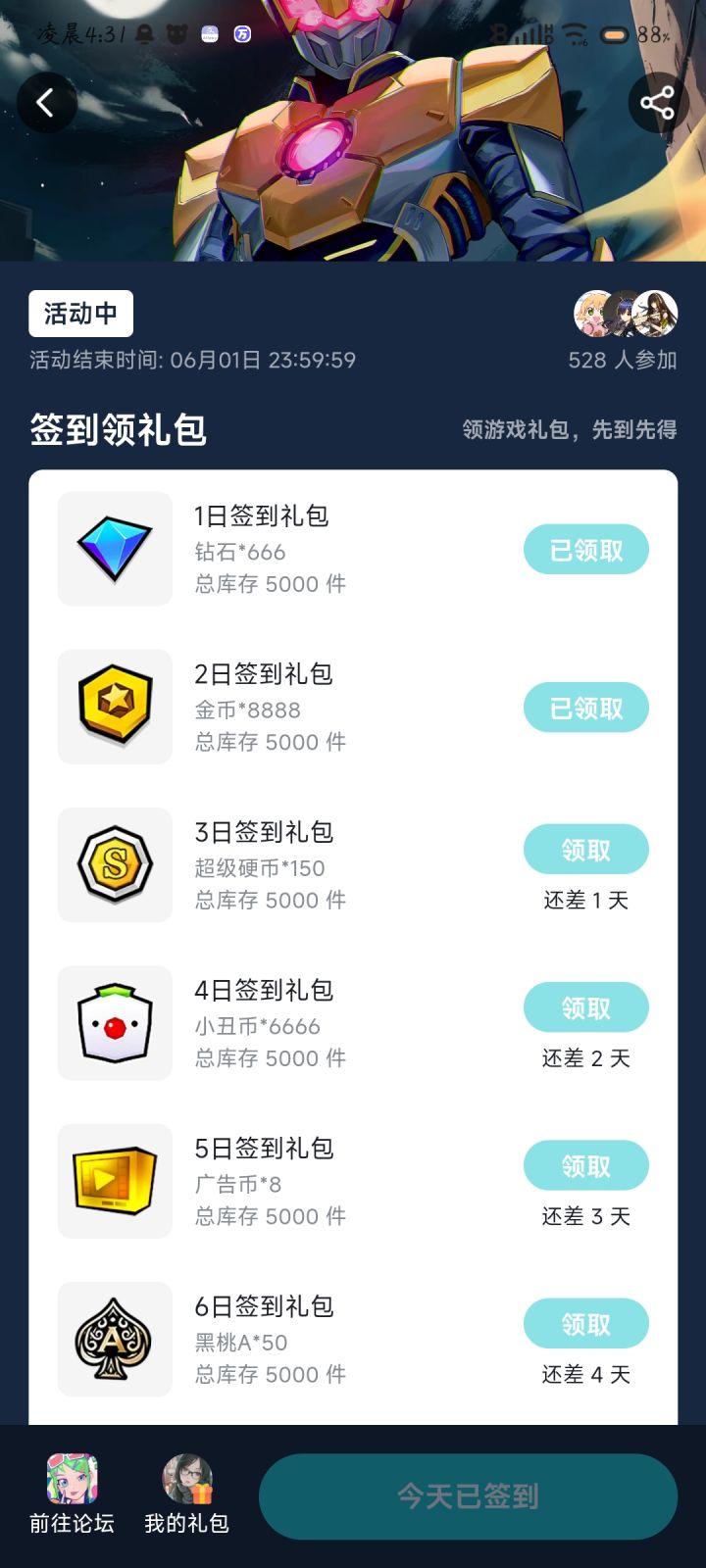Tap the participant avatars above 528 人参加
The image size is (706, 1568).
(625, 314)
